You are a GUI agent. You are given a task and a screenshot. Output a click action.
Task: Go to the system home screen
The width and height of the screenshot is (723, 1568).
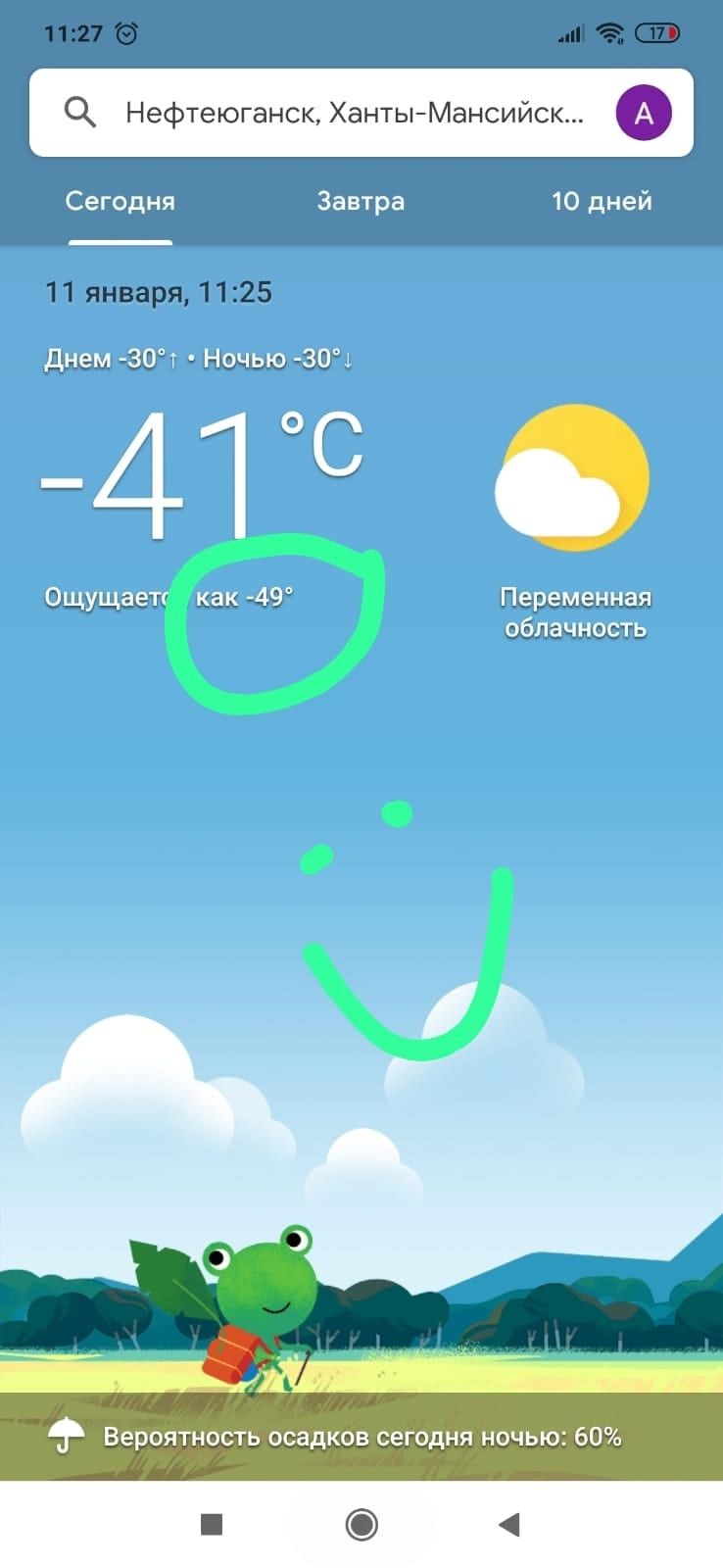click(x=361, y=1524)
